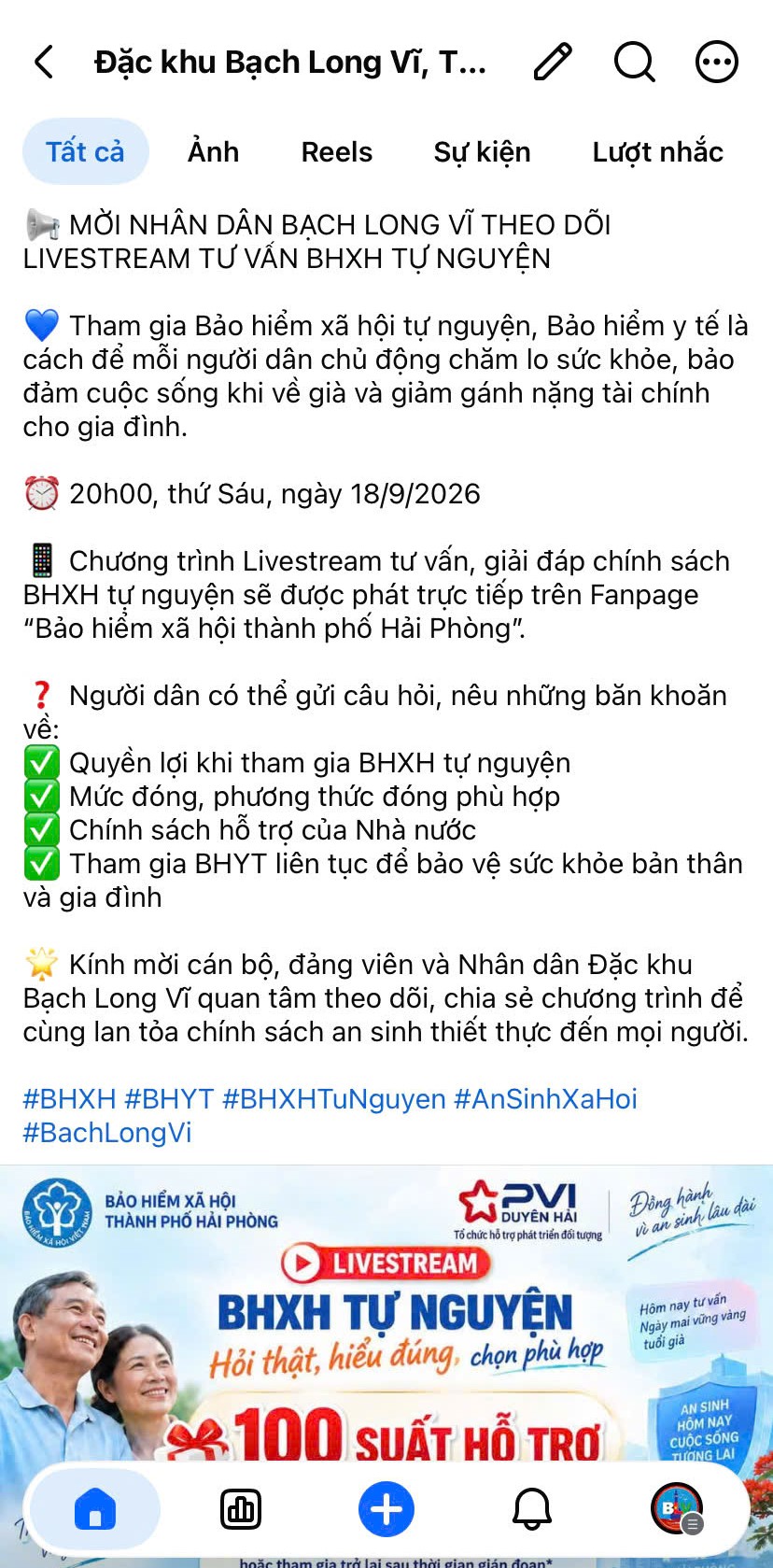Open the #BHXHTuNguyen hashtag
The width and height of the screenshot is (773, 1568).
333,1098
